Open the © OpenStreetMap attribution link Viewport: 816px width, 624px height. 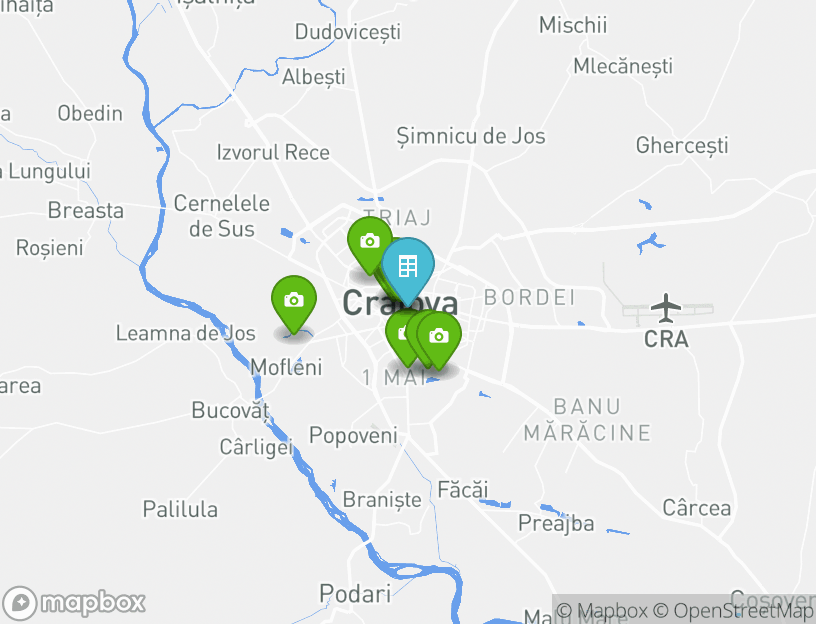pyautogui.click(x=733, y=611)
